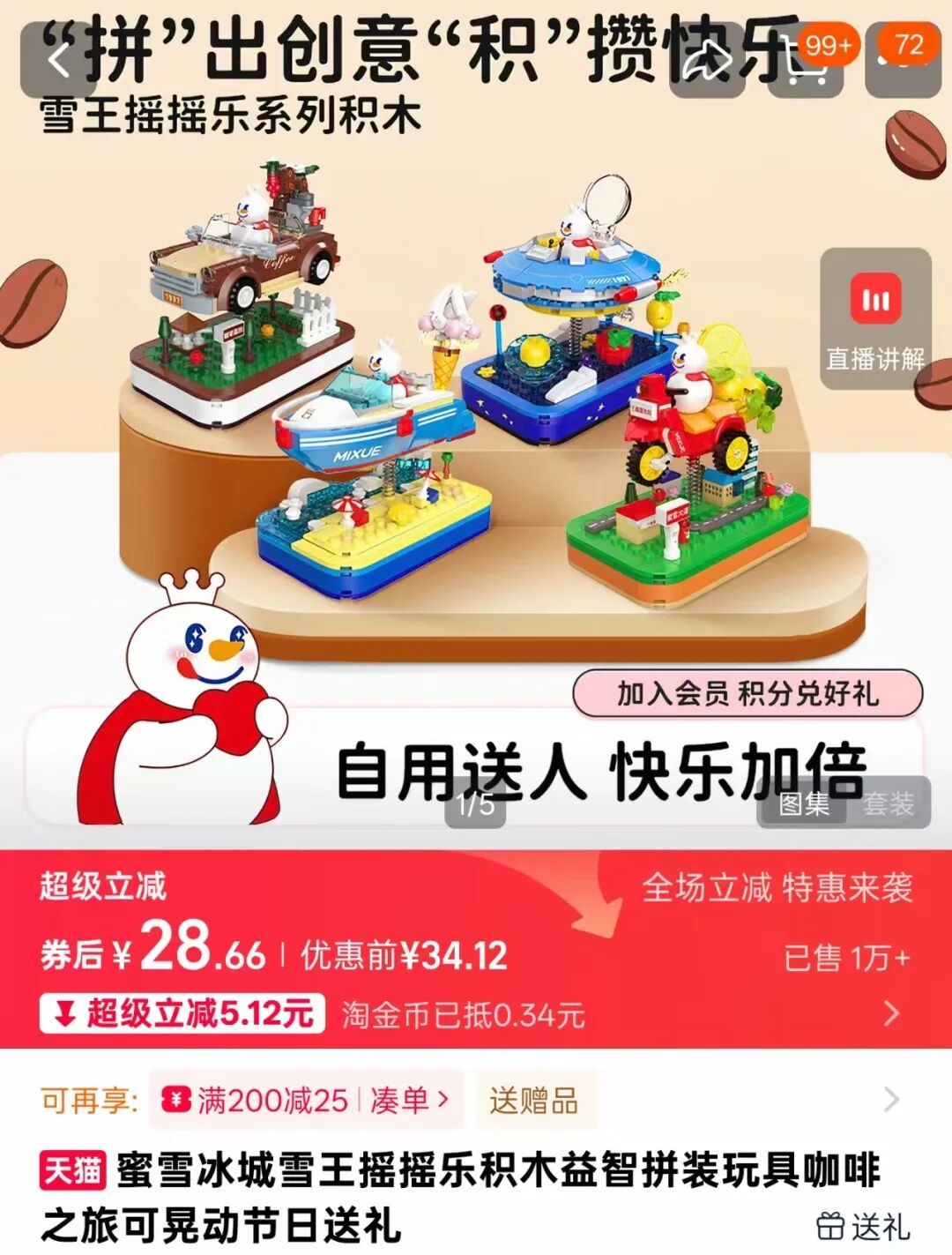Open the 直播讲解 live explanation

875,319
